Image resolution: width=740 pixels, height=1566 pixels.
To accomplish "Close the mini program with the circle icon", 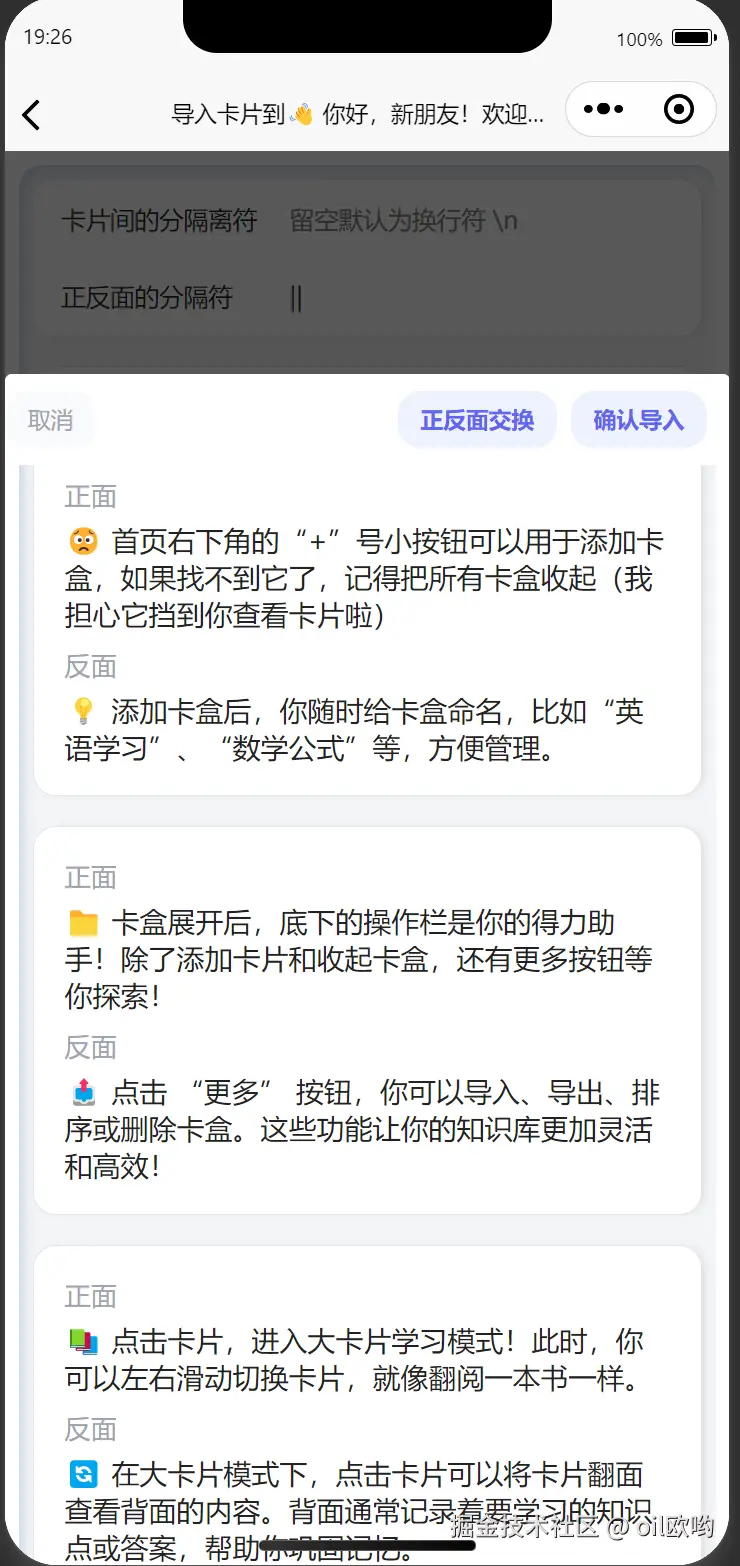I will (x=679, y=109).
